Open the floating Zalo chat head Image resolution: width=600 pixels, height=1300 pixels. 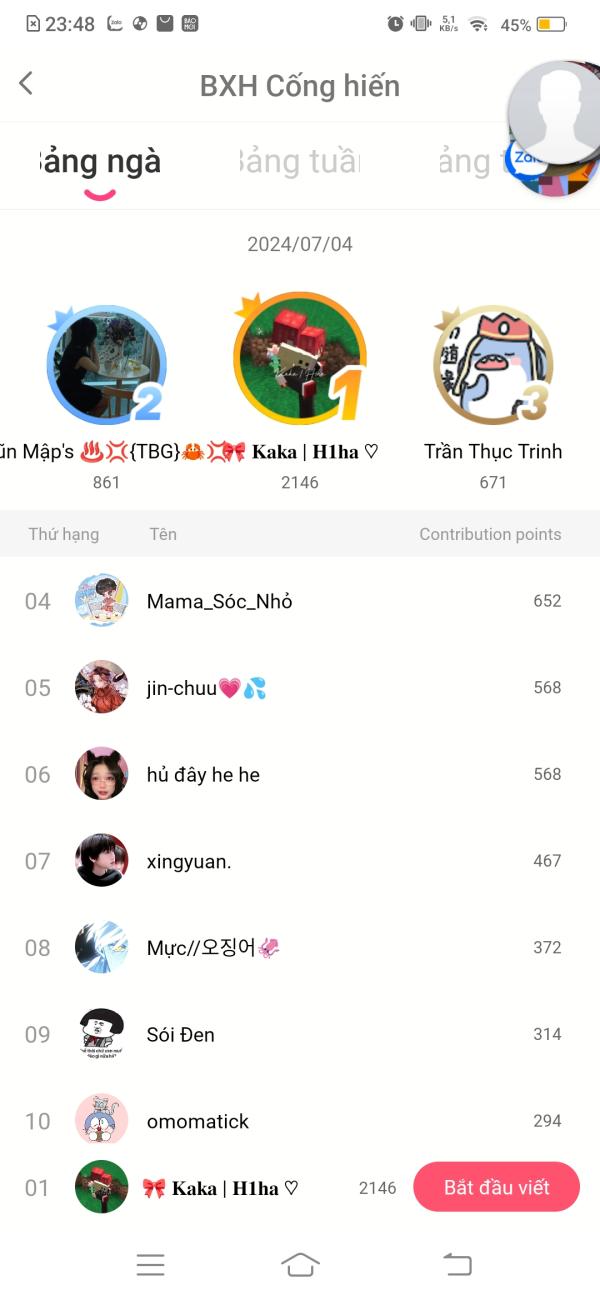click(x=553, y=125)
